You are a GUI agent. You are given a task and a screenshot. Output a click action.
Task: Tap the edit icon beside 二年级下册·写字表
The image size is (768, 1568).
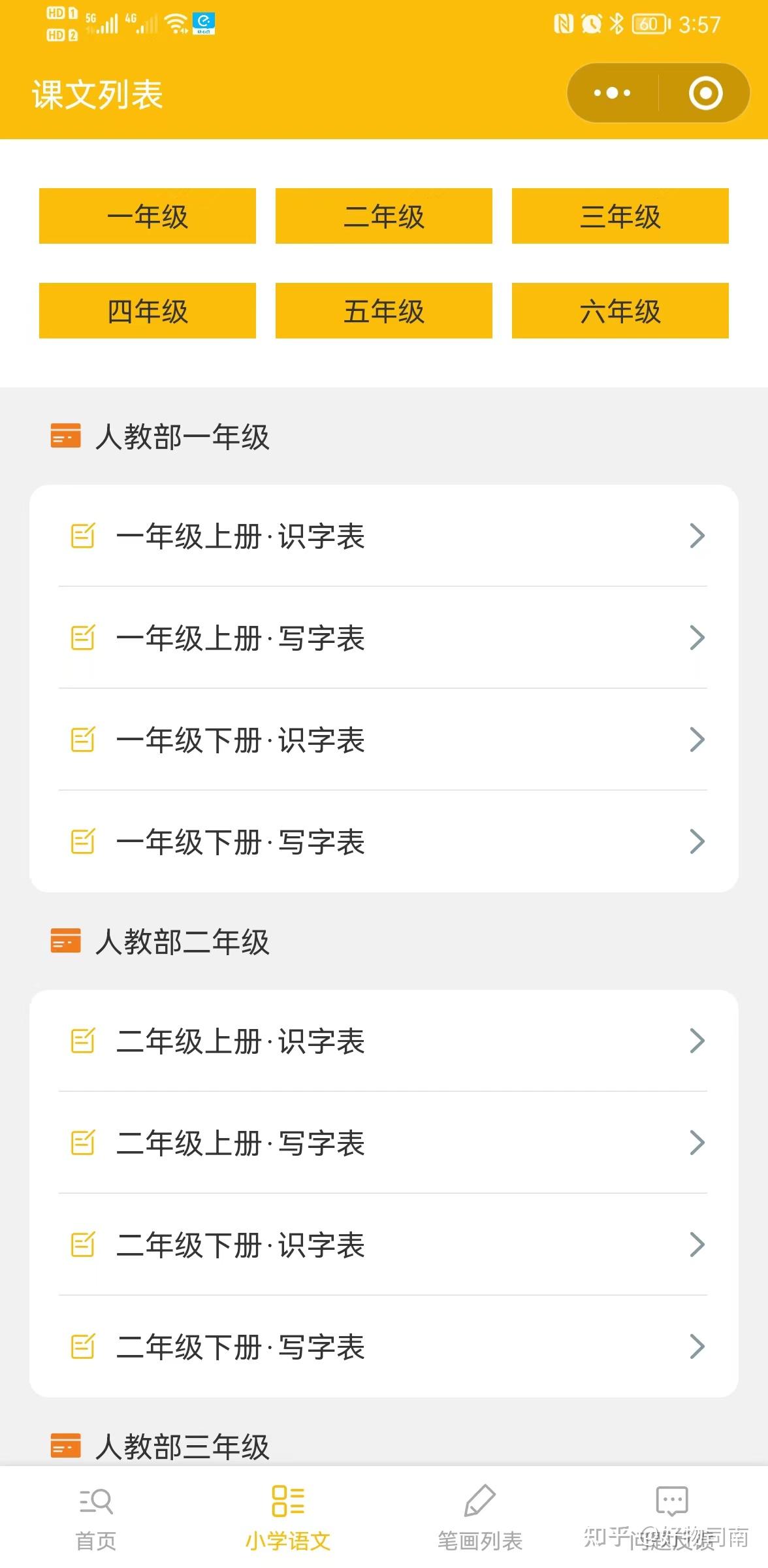[x=82, y=1346]
